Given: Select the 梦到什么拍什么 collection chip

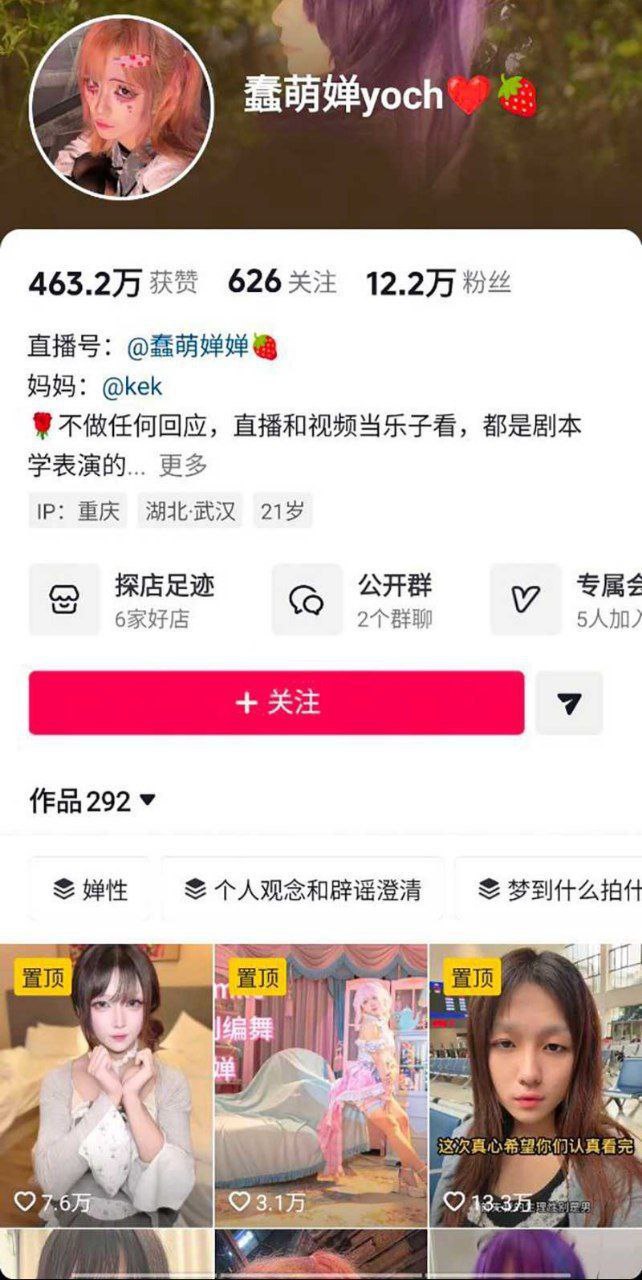Looking at the screenshot, I should coord(555,889).
